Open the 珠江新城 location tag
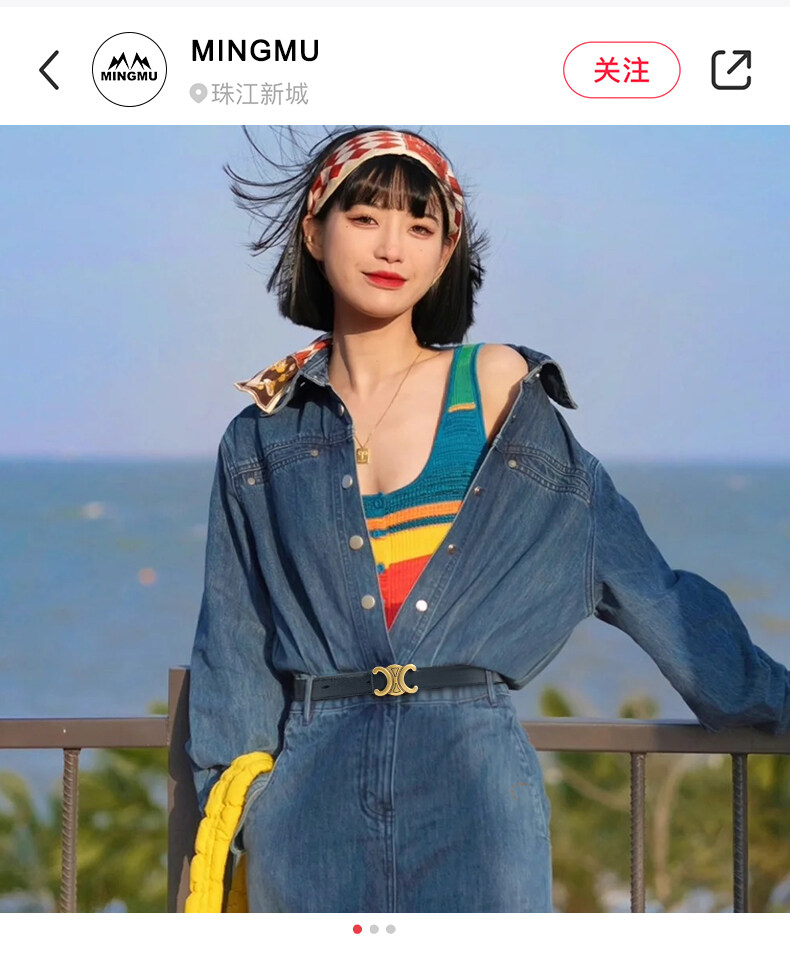The image size is (790, 962). pyautogui.click(x=250, y=95)
